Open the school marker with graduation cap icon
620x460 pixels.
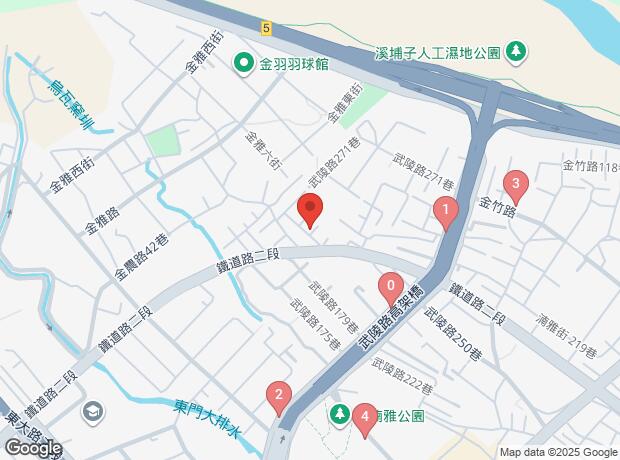coord(93,413)
